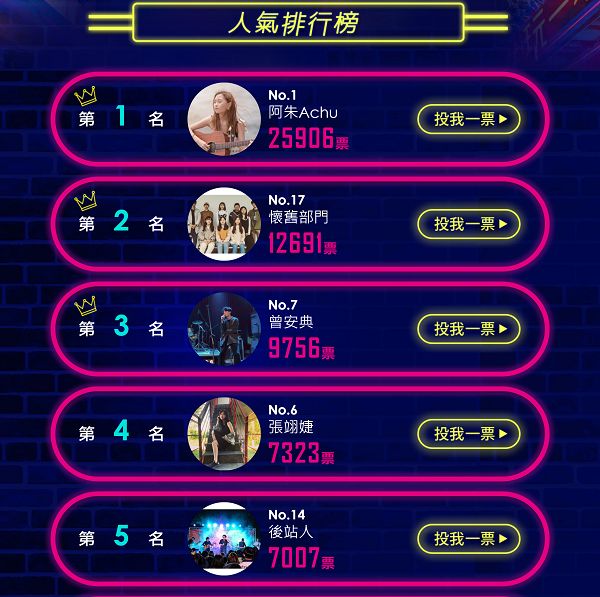Image resolution: width=600 pixels, height=597 pixels.
Task: Open 懷舊部門's group photo
Action: [x=224, y=224]
